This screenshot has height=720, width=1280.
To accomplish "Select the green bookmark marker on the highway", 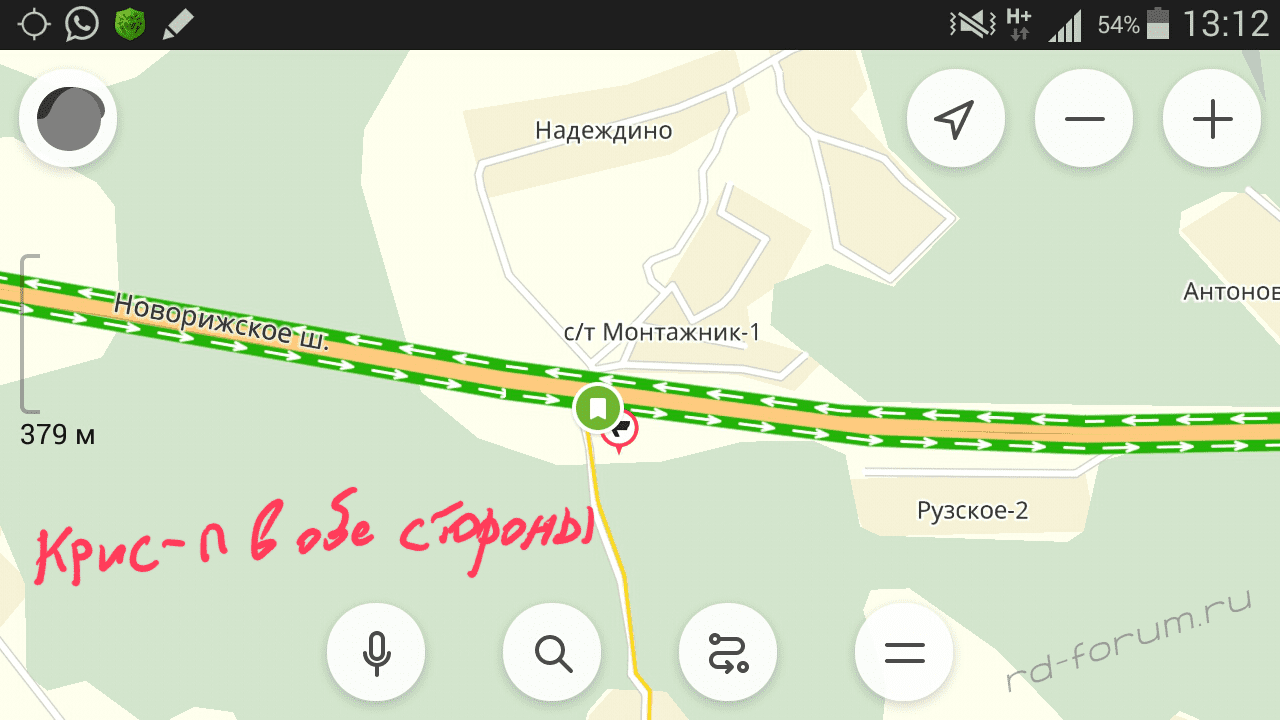I will (x=597, y=408).
